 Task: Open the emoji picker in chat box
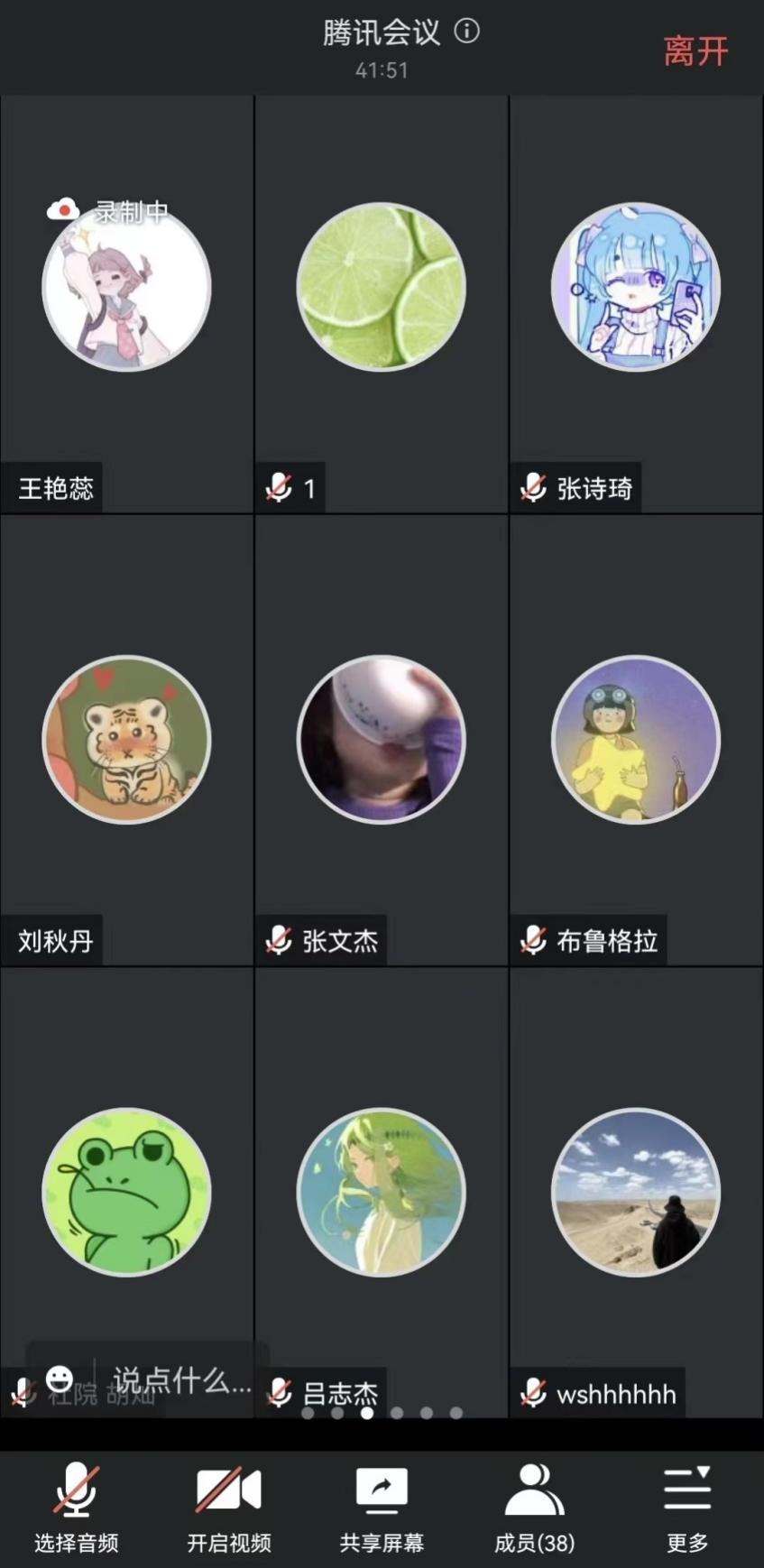click(x=60, y=1379)
